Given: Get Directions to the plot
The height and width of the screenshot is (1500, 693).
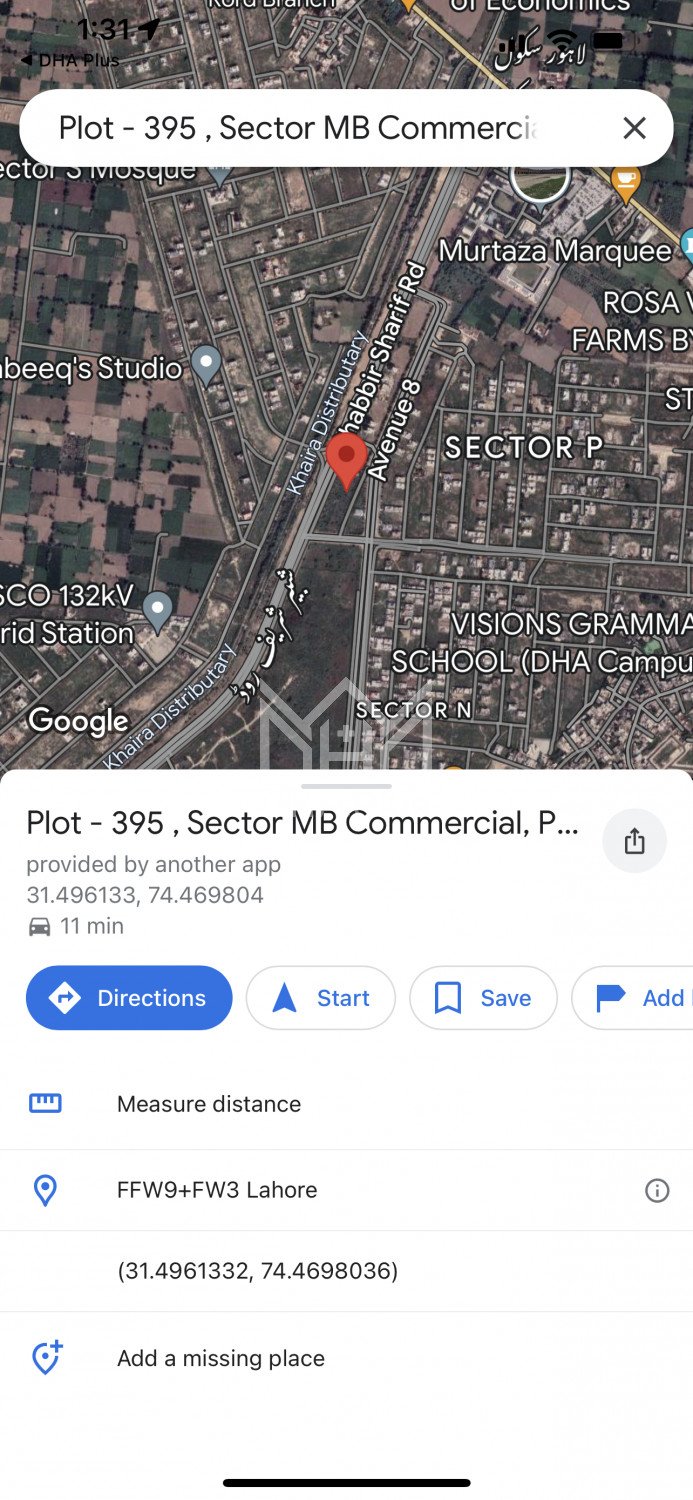Looking at the screenshot, I should pyautogui.click(x=129, y=998).
